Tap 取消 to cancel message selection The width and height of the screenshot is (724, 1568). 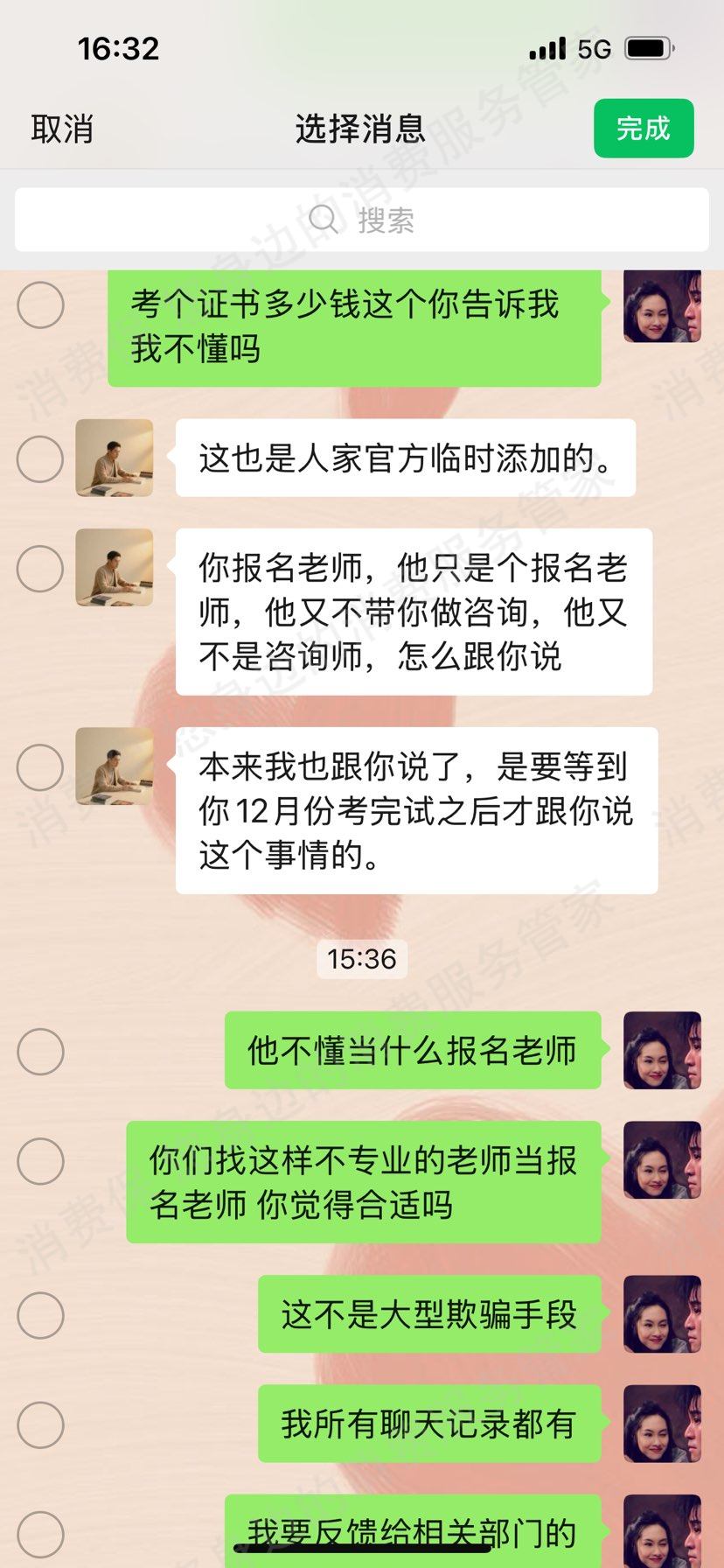coord(64,129)
